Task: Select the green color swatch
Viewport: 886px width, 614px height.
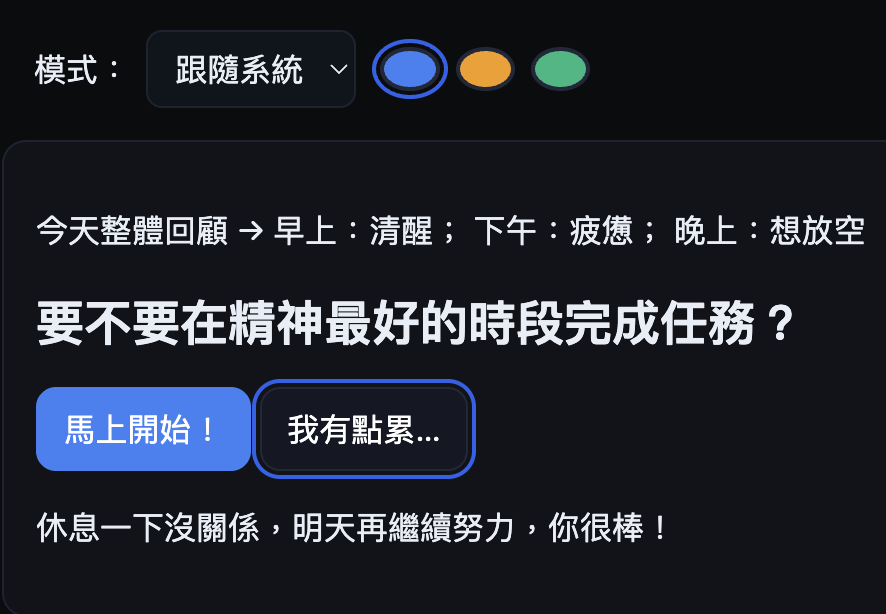Action: (560, 69)
